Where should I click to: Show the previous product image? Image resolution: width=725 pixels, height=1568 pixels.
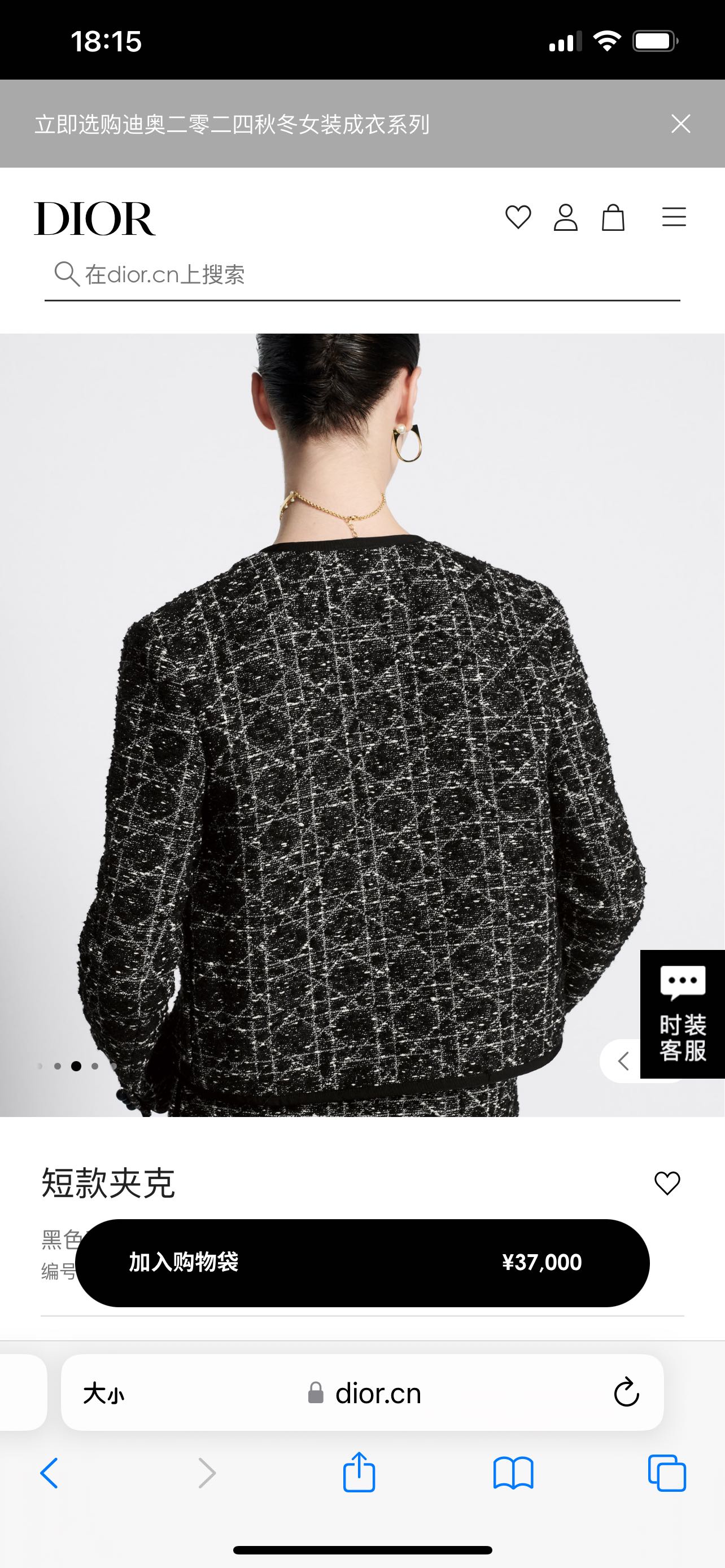[622, 1062]
